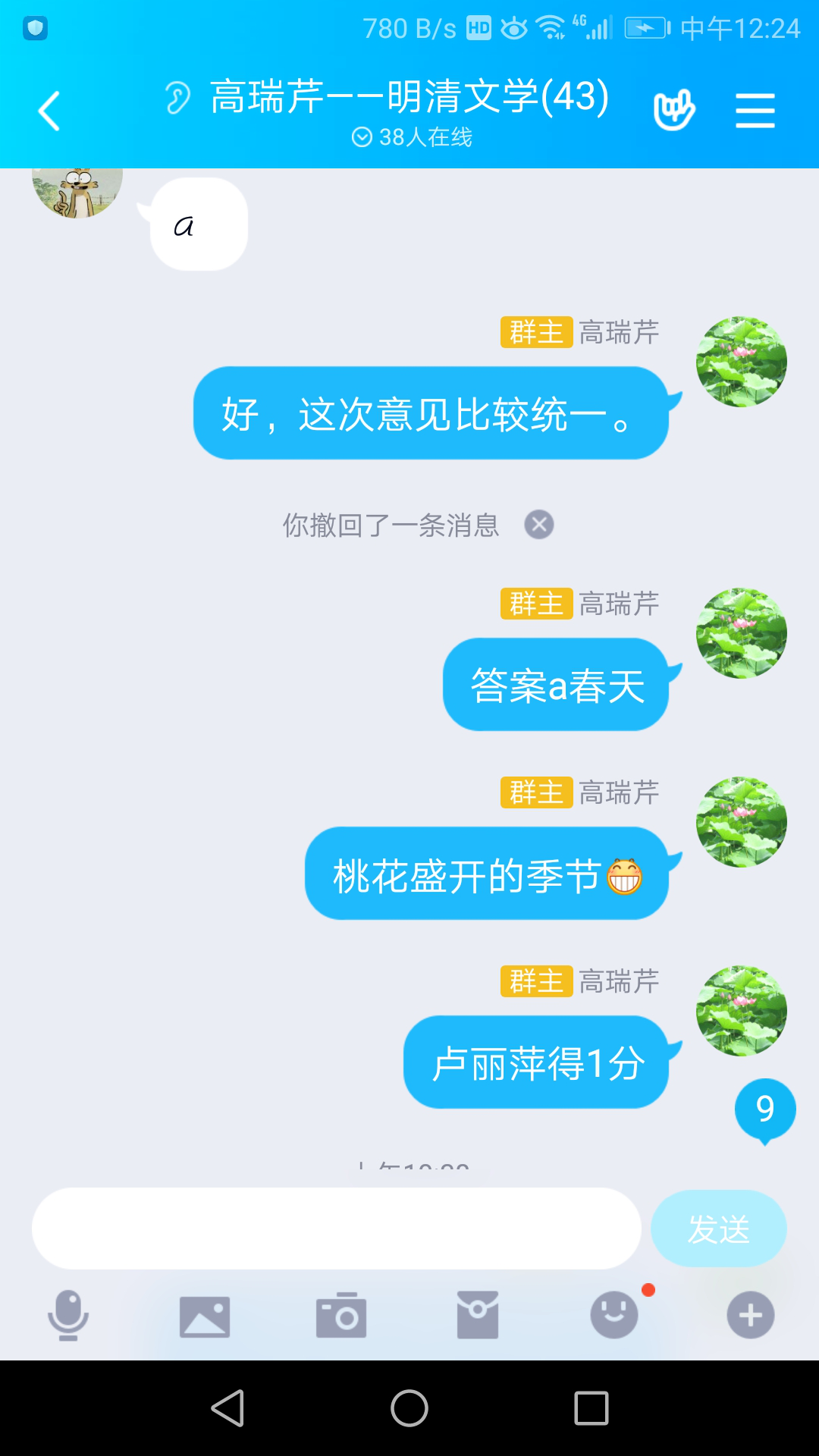Open the image gallery picker
This screenshot has width=819, height=1456.
pos(205,1316)
